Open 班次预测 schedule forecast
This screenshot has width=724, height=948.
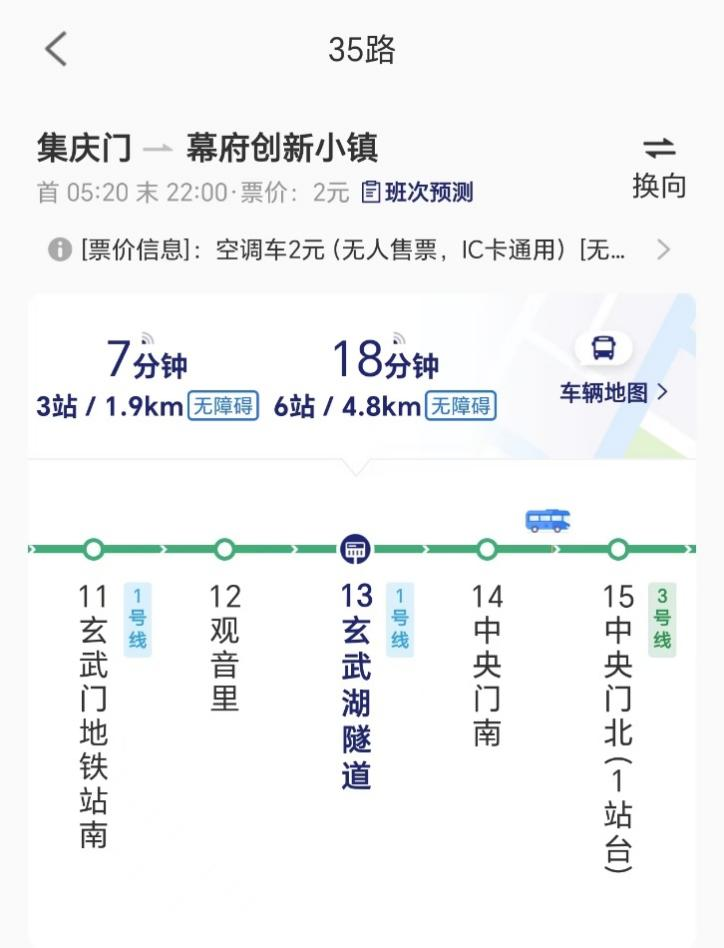coord(417,193)
